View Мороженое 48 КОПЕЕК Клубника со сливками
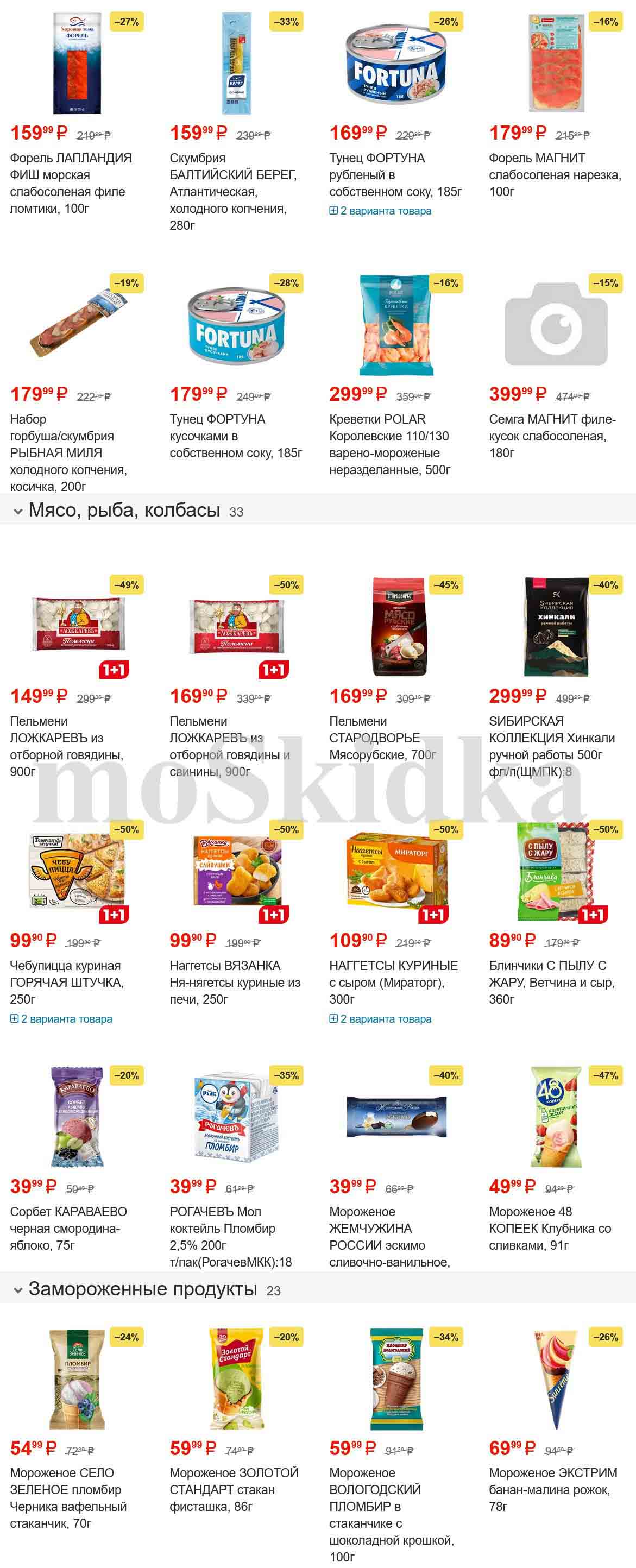This screenshot has height=1568, width=636. [x=550, y=1228]
